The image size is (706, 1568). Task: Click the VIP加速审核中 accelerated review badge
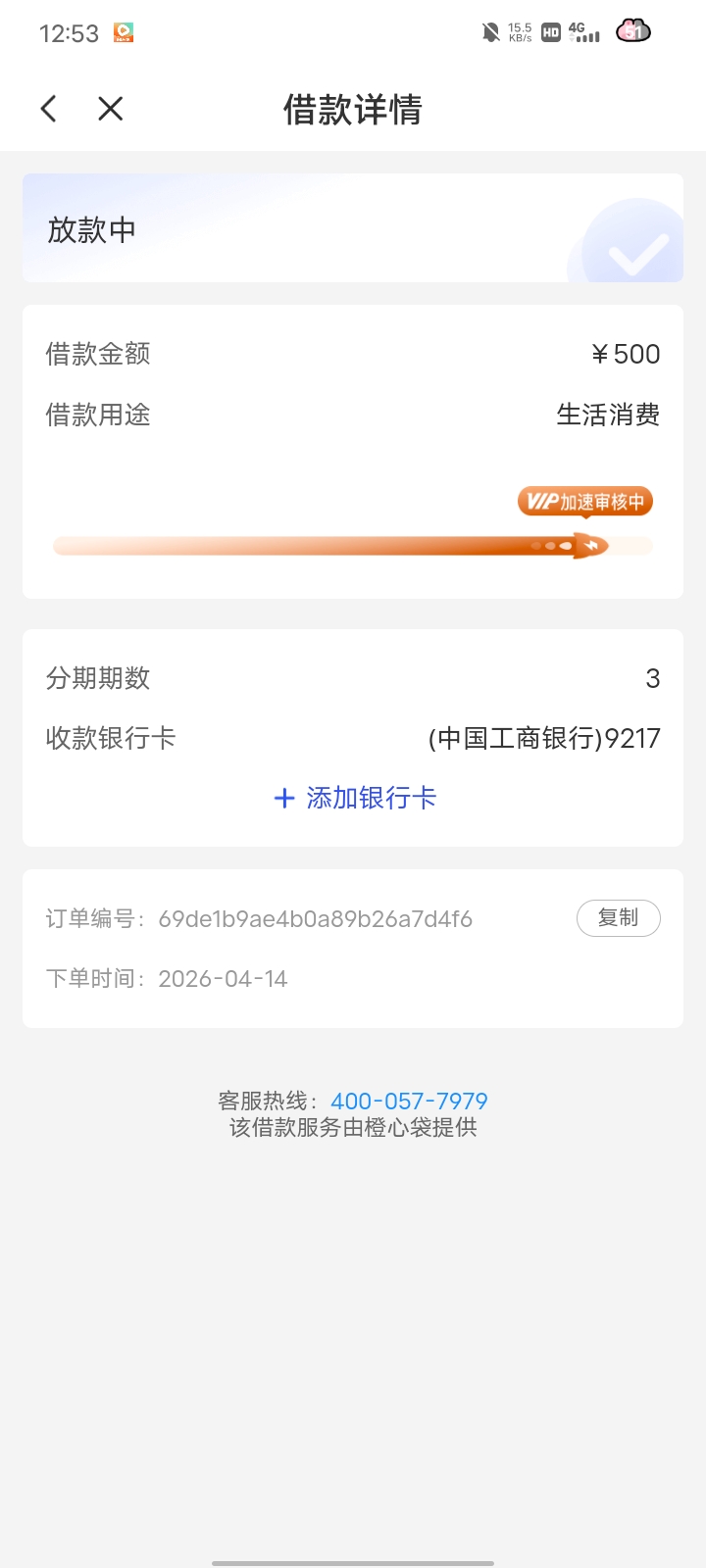tap(583, 500)
